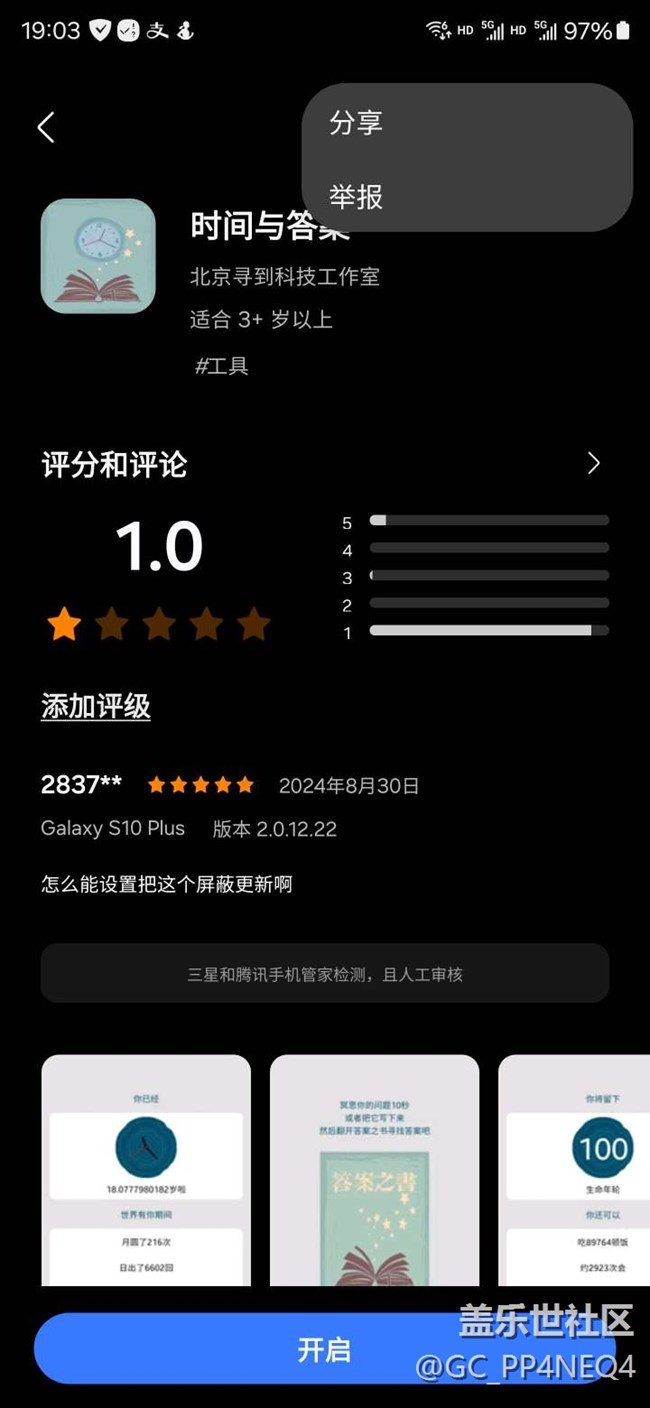Tap the blue 开启 button
Image resolution: width=650 pixels, height=1408 pixels.
pyautogui.click(x=325, y=1349)
